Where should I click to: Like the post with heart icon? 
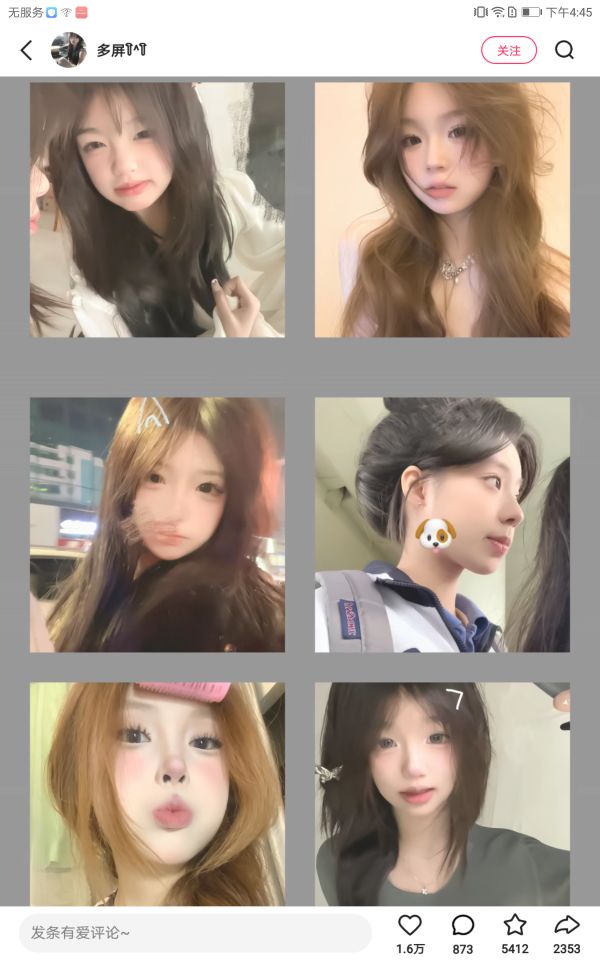410,925
